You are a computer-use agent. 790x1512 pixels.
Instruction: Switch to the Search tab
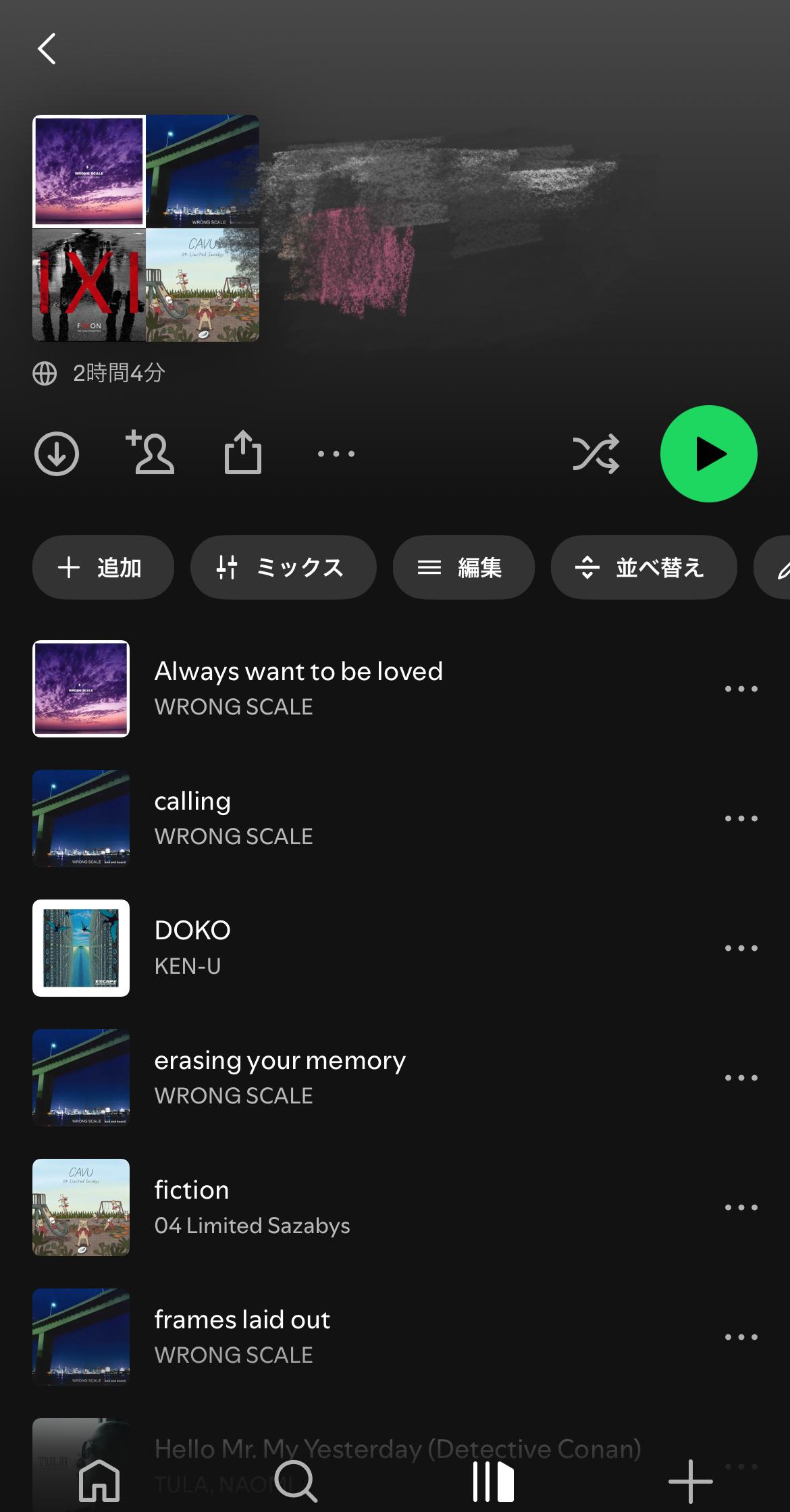(296, 1481)
